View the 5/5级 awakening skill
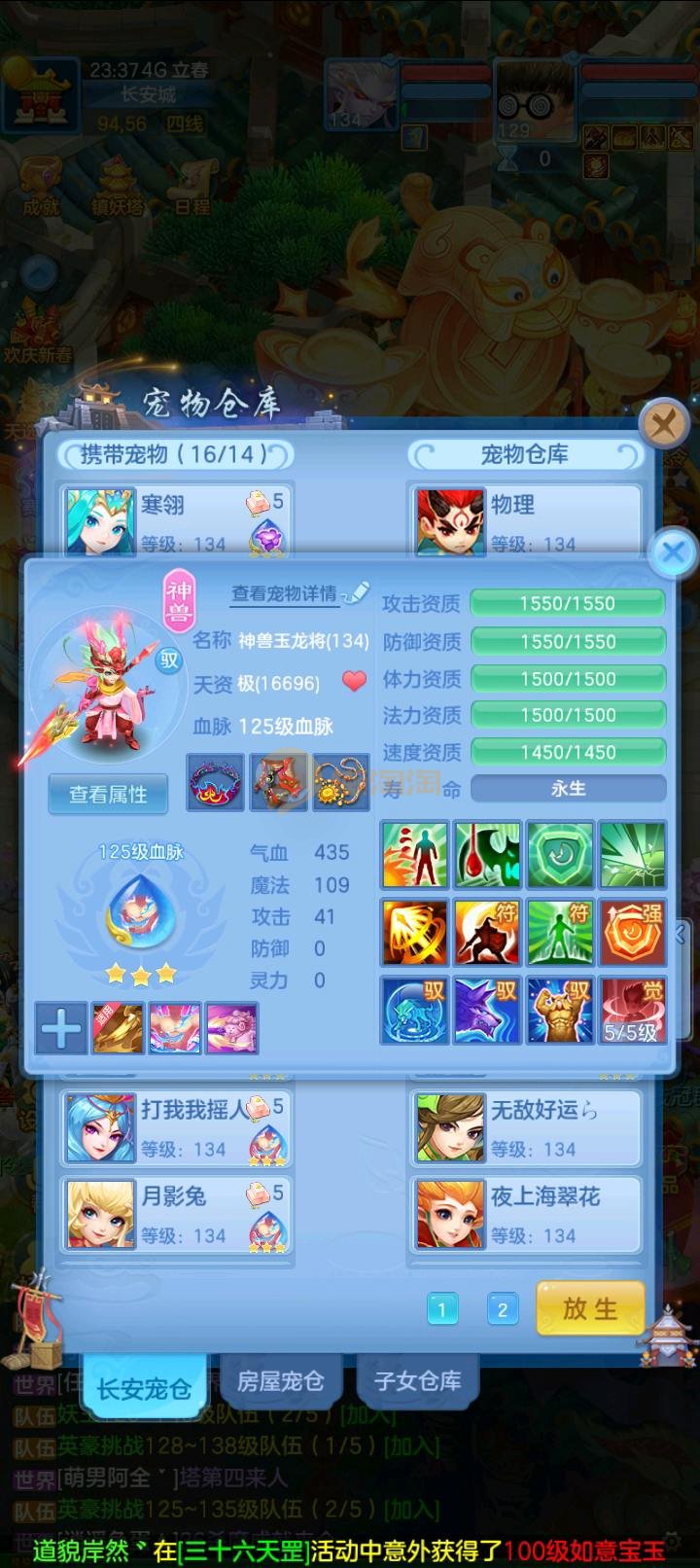The height and width of the screenshot is (1568, 700). (633, 1011)
